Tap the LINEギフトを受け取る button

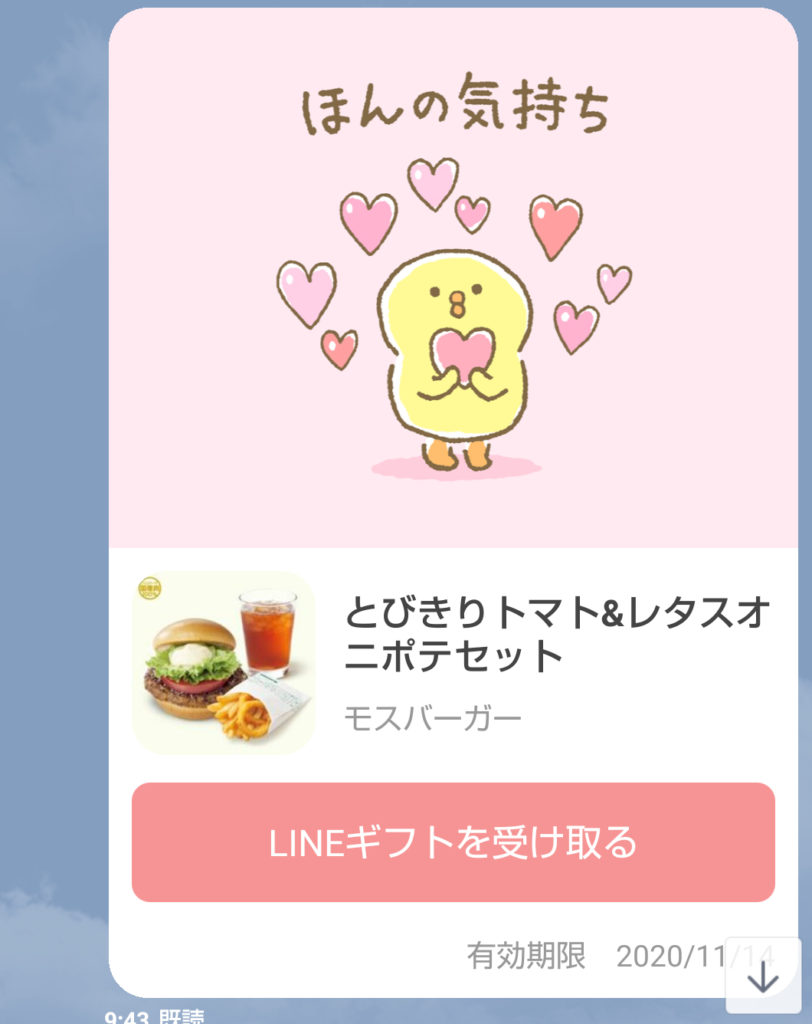coord(453,842)
